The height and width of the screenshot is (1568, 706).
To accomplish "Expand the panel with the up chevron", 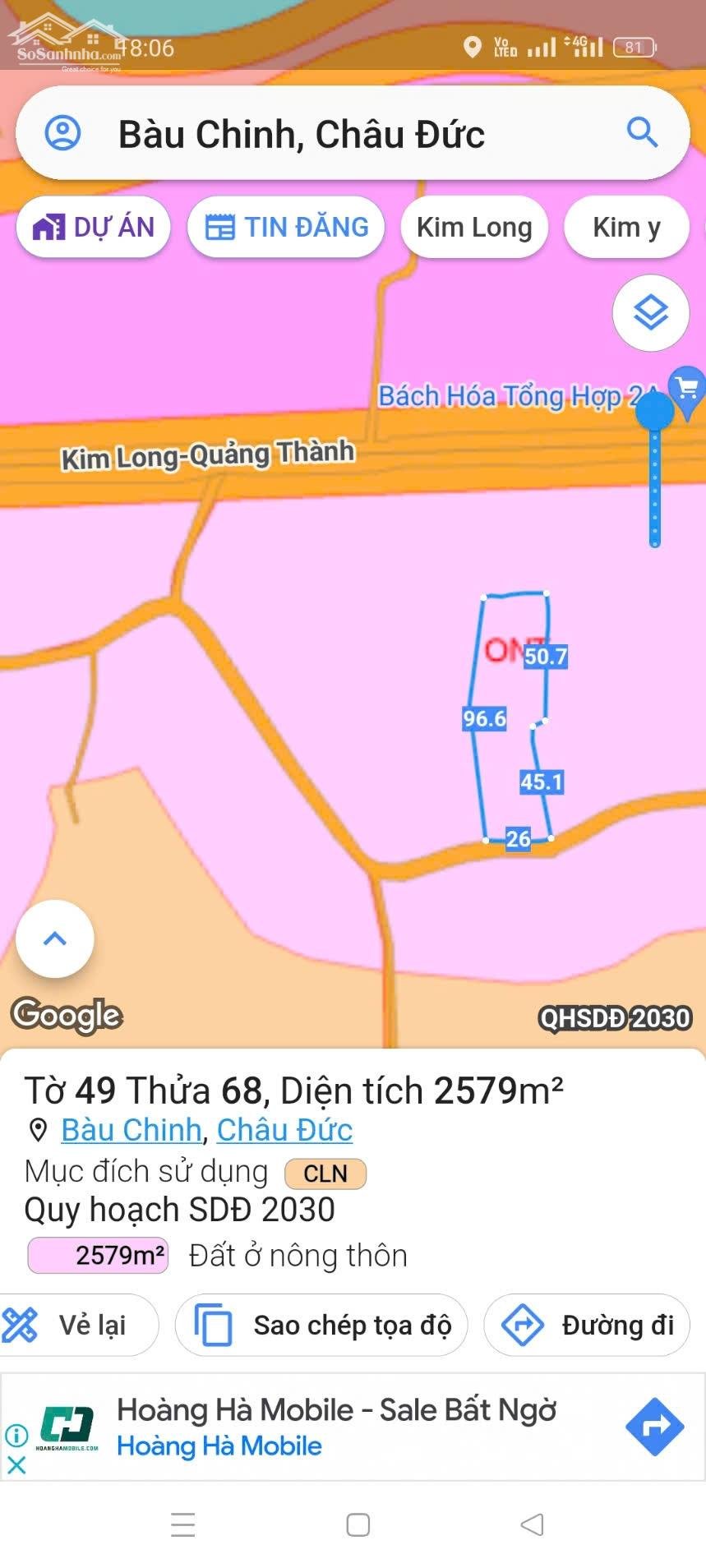I will 55,938.
